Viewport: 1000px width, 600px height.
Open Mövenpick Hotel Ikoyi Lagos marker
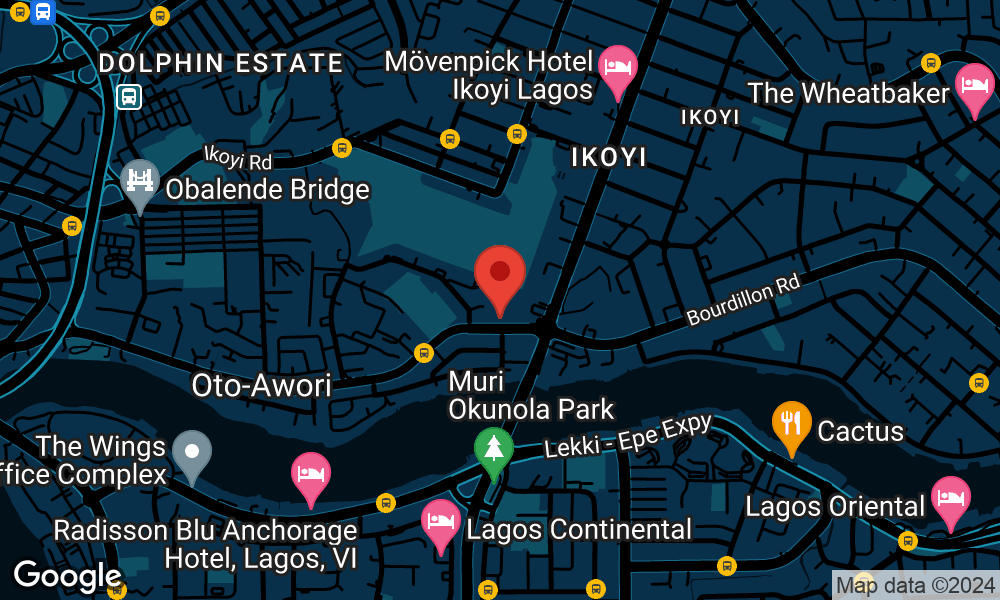coord(619,69)
